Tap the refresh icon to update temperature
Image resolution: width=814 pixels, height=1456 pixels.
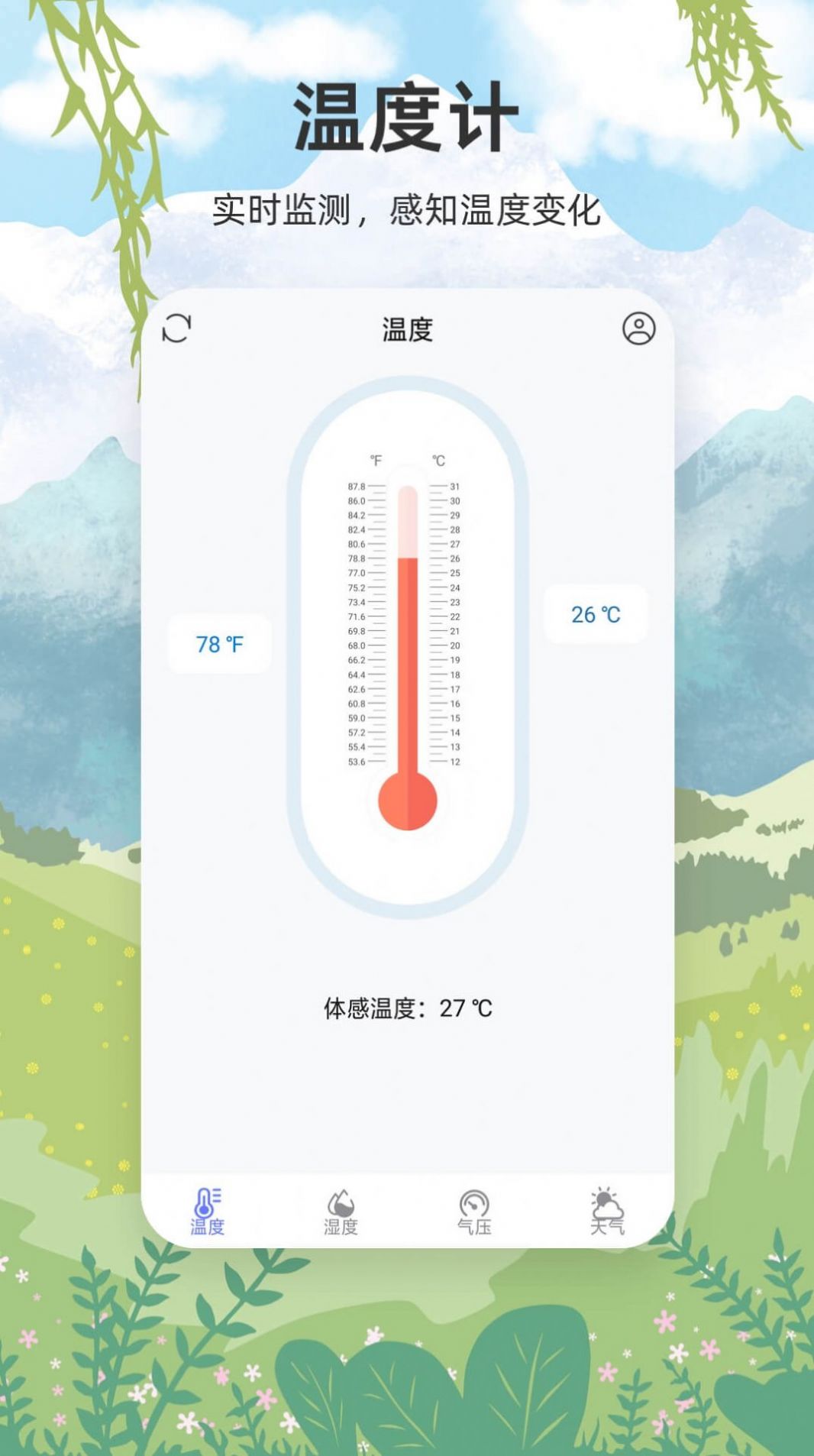tap(176, 330)
